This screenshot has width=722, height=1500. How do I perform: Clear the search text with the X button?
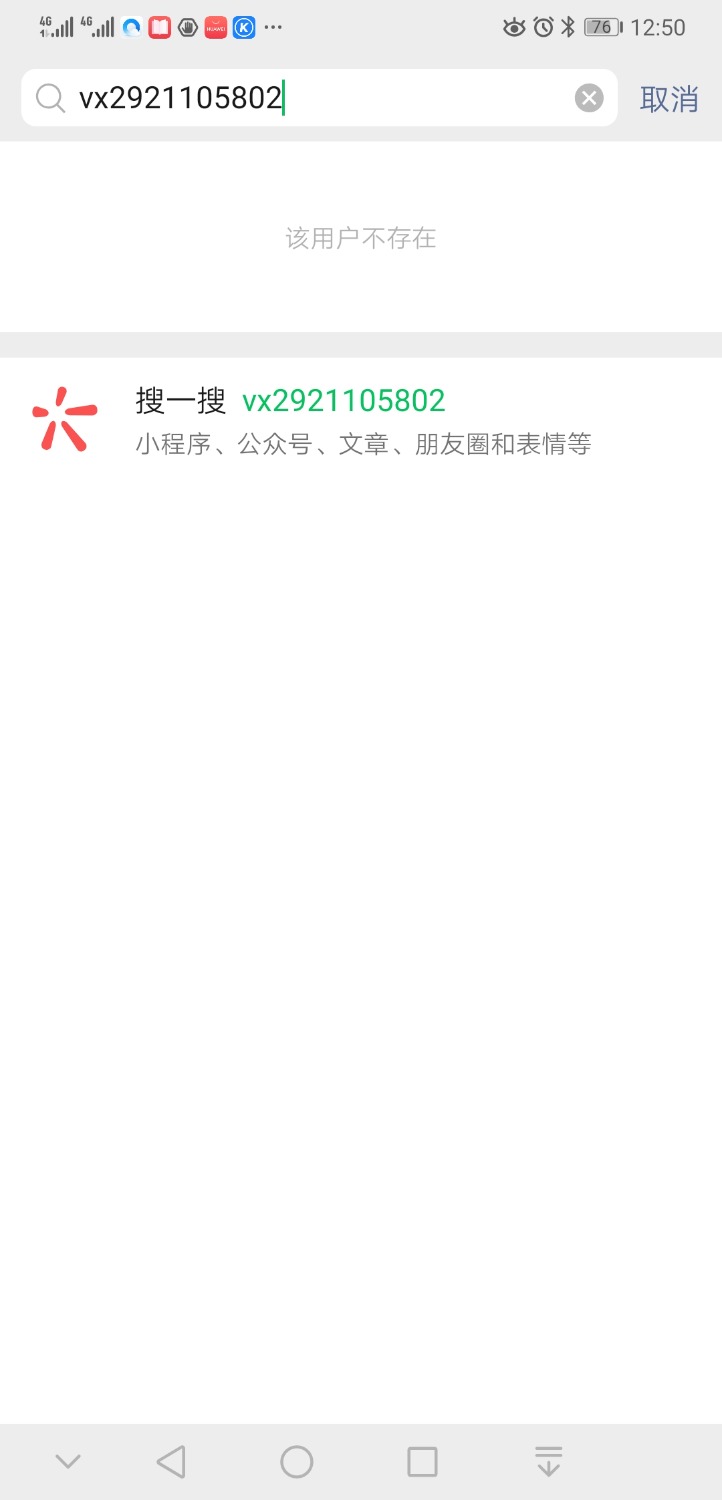pos(589,97)
